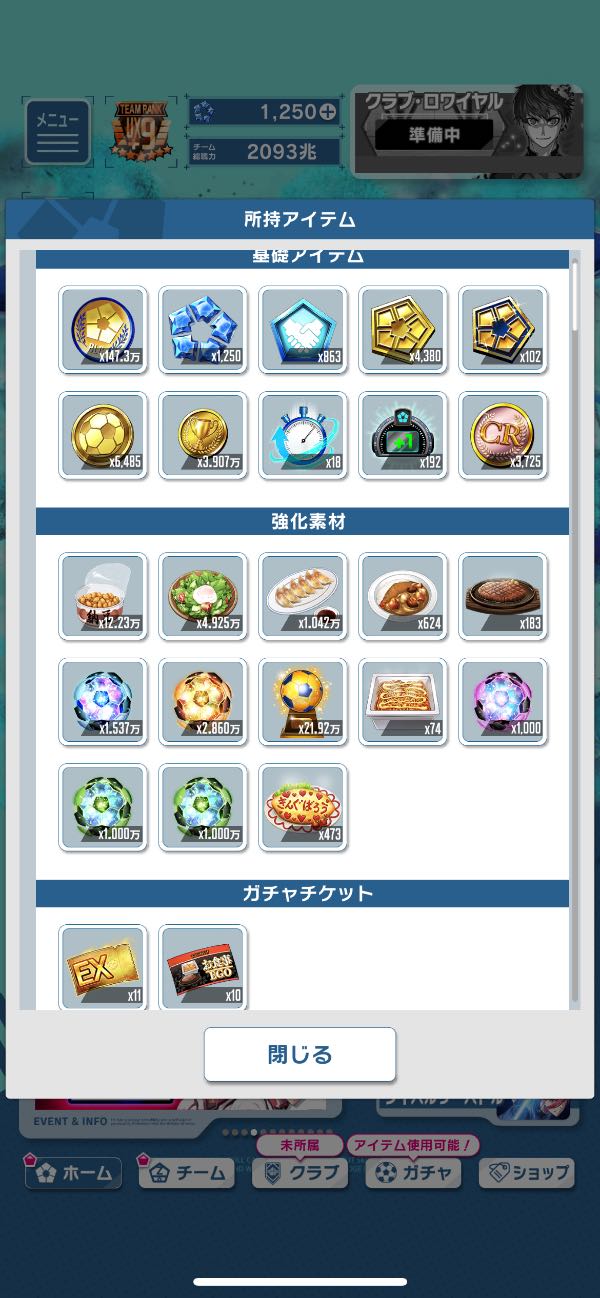This screenshot has width=600, height=1298.
Task: View the CR coin item x3,725
Action: pyautogui.click(x=503, y=435)
